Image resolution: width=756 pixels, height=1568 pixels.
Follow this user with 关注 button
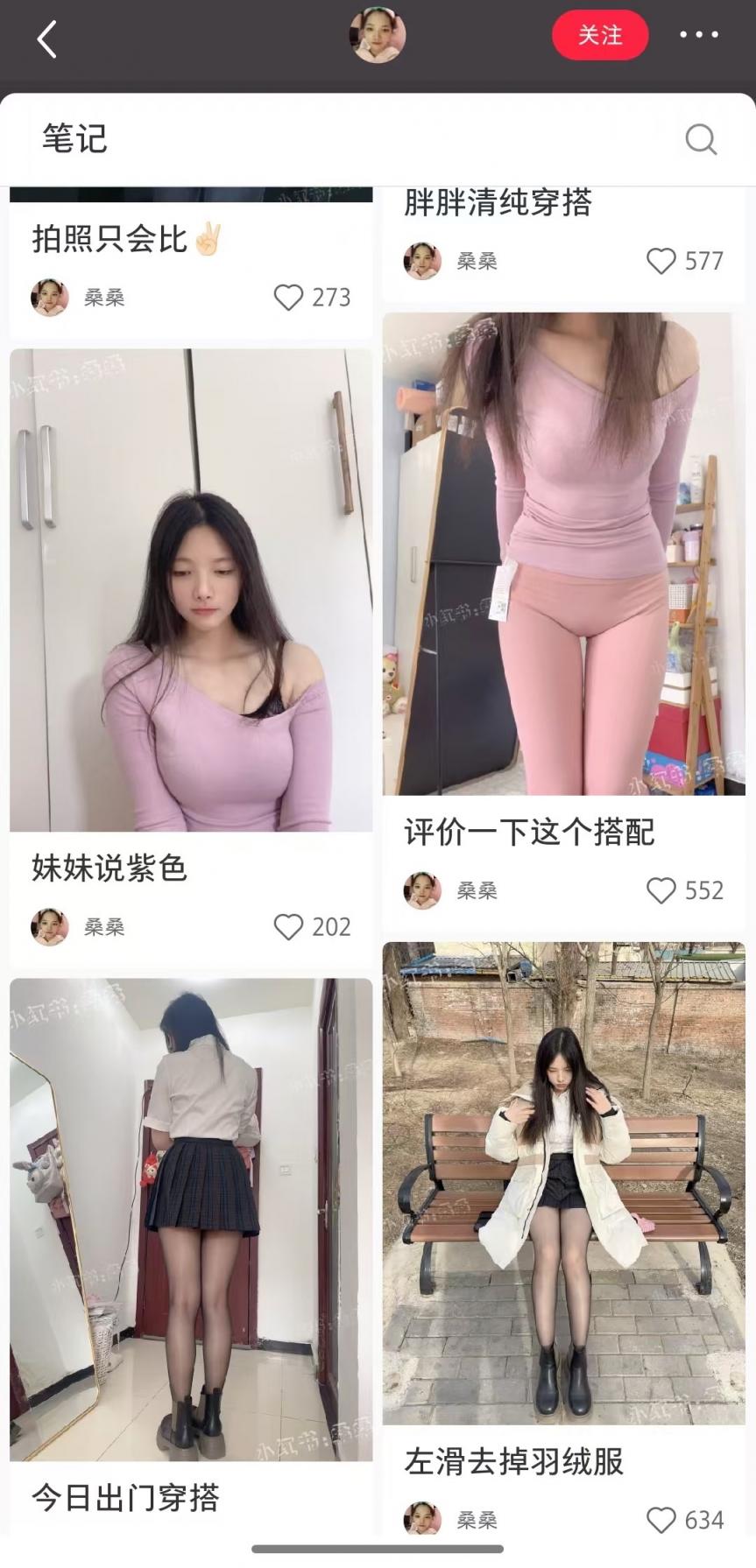click(x=600, y=36)
